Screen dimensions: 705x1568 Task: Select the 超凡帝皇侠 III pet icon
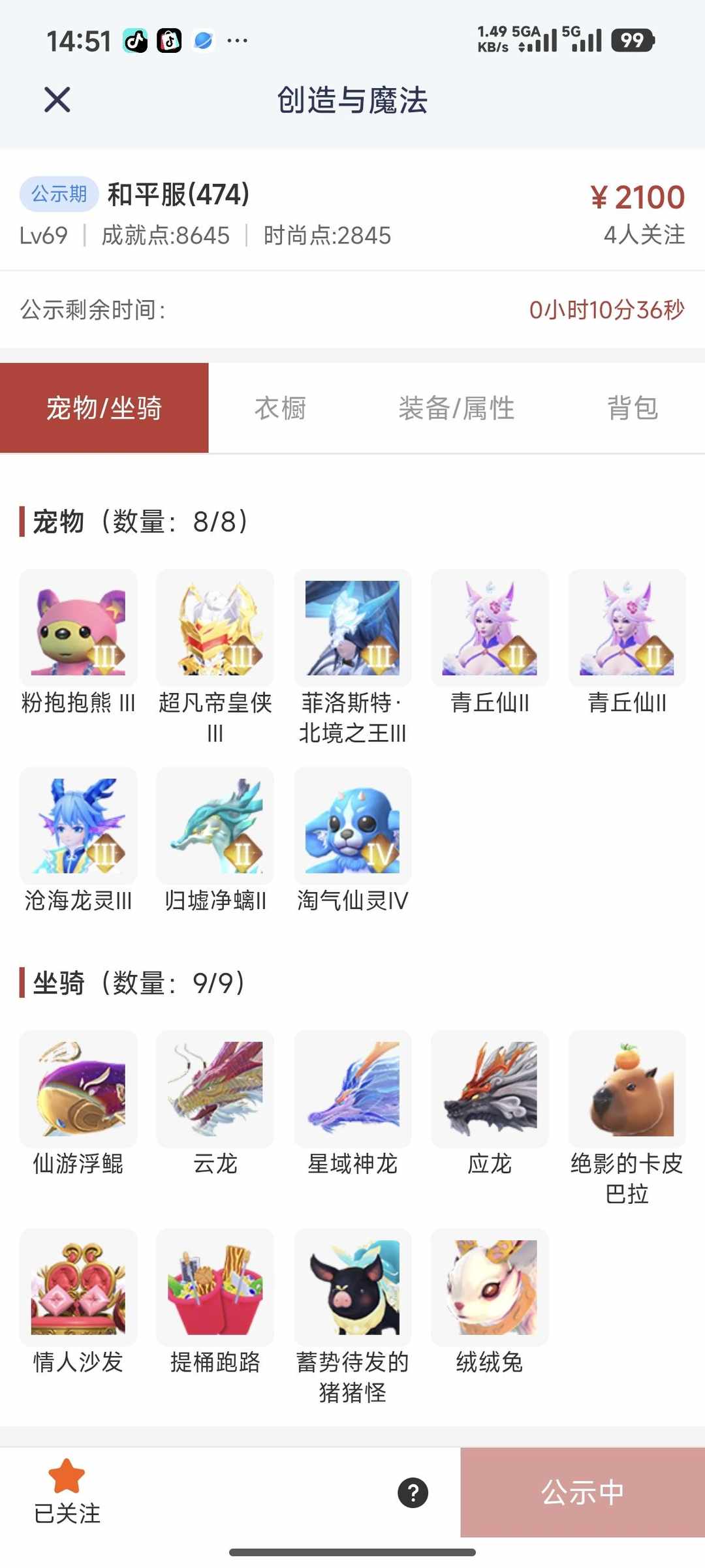point(215,628)
